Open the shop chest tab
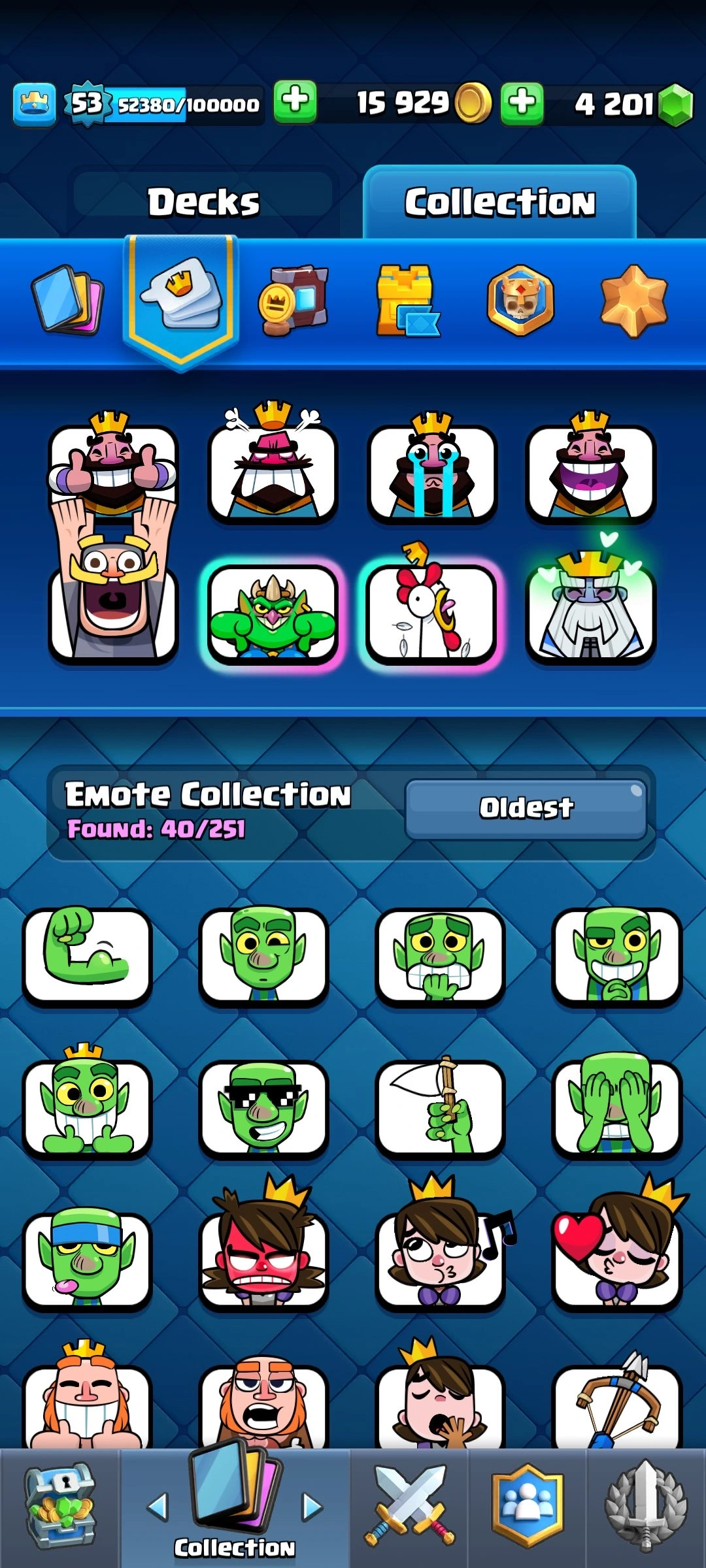 (59, 1508)
